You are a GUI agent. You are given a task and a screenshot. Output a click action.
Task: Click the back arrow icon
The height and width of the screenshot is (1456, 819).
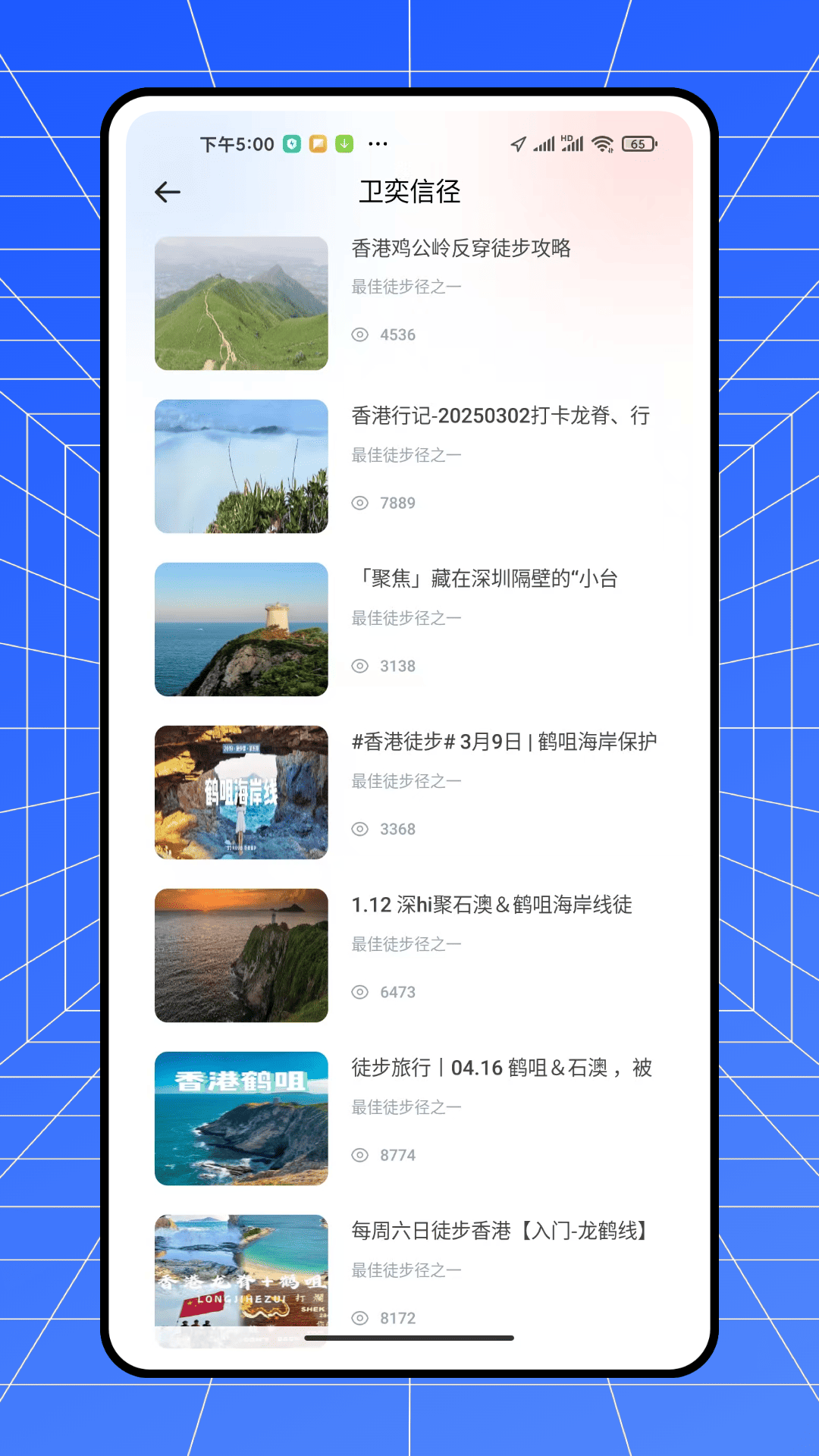pyautogui.click(x=168, y=192)
